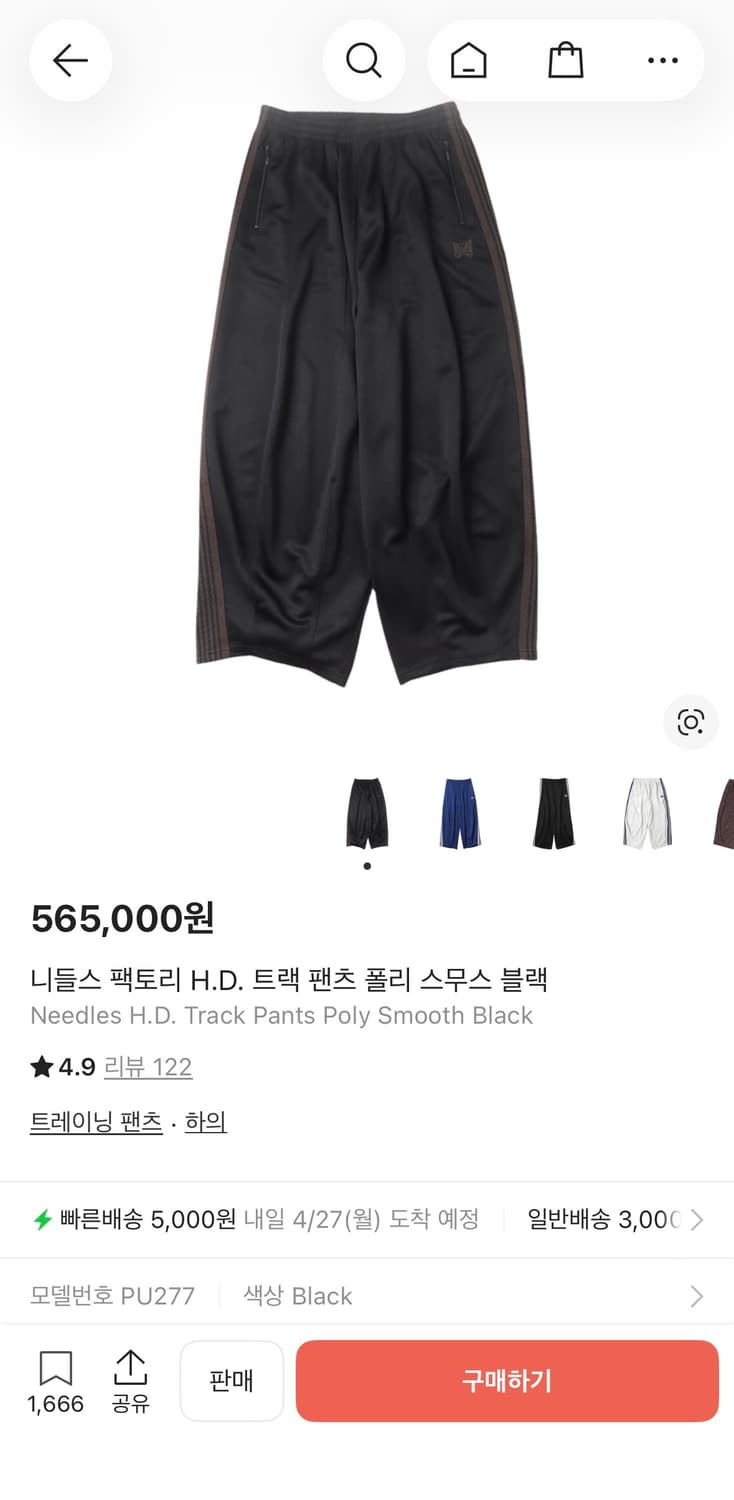Open the 리뷰 122 reviews link
Image resolution: width=734 pixels, height=1500 pixels.
(x=148, y=1068)
